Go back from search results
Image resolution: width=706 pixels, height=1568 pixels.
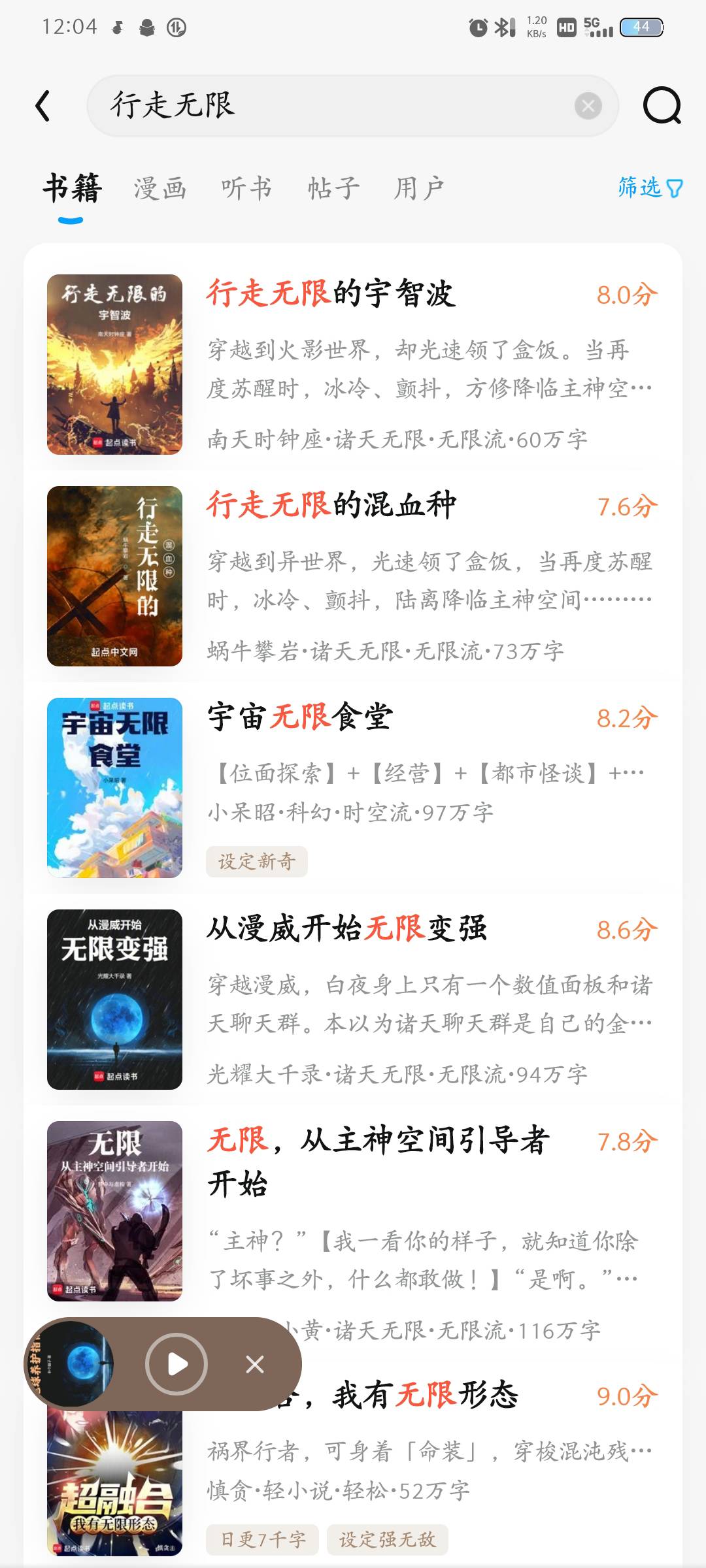point(43,106)
